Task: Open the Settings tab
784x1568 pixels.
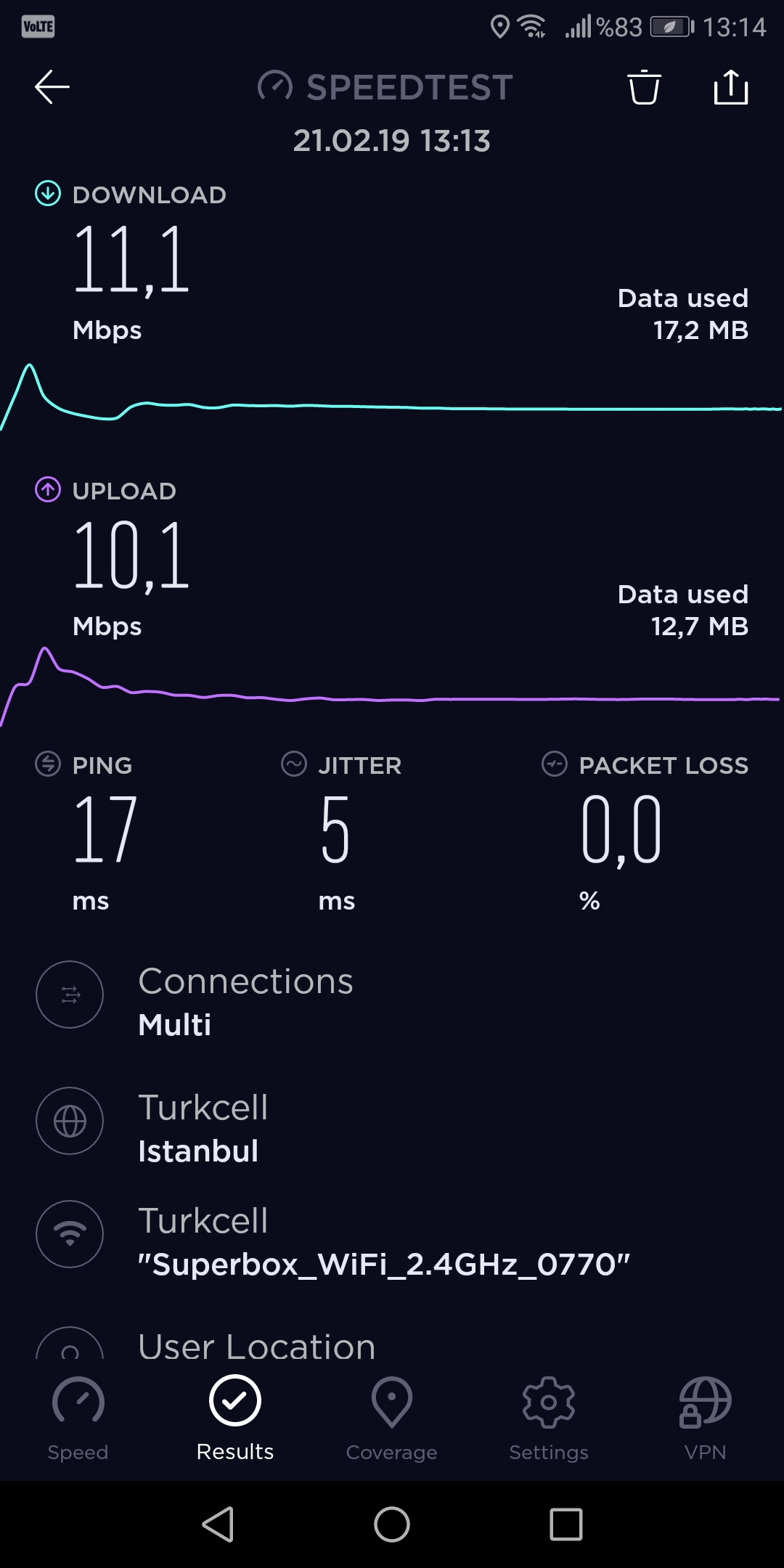Action: click(x=549, y=1419)
